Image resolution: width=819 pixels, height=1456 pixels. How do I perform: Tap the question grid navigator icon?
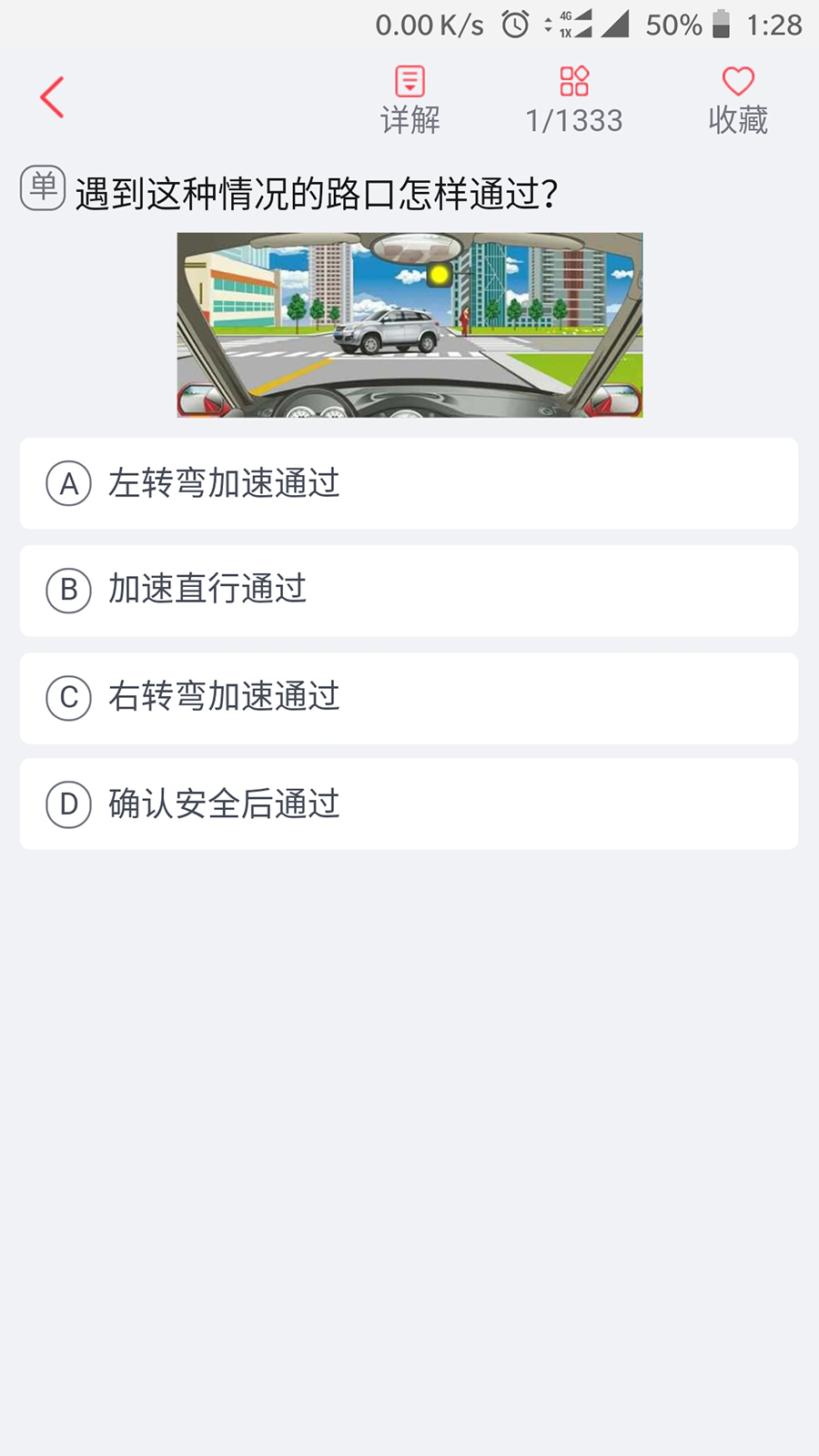coord(575,82)
